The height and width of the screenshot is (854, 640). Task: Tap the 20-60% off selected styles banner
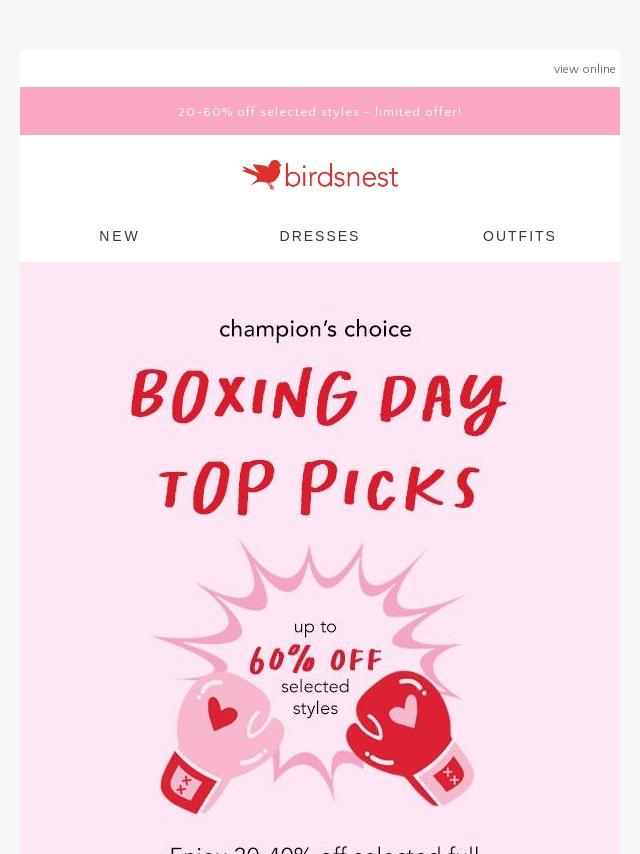[x=320, y=112]
